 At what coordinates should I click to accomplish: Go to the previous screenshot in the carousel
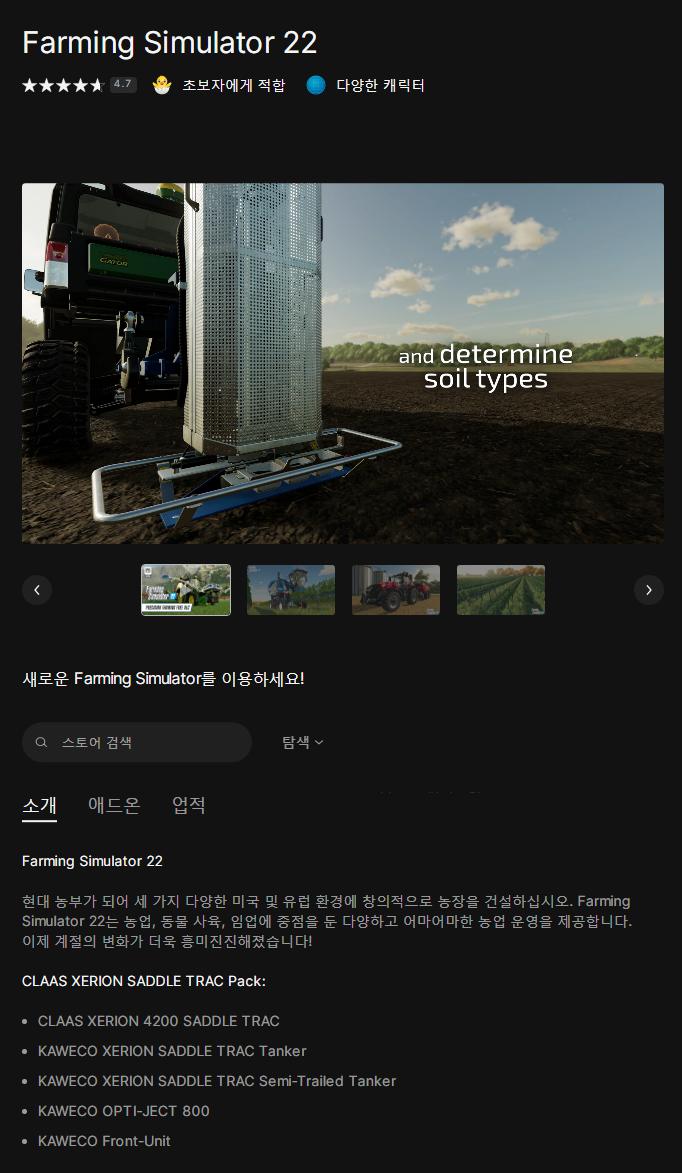point(37,590)
